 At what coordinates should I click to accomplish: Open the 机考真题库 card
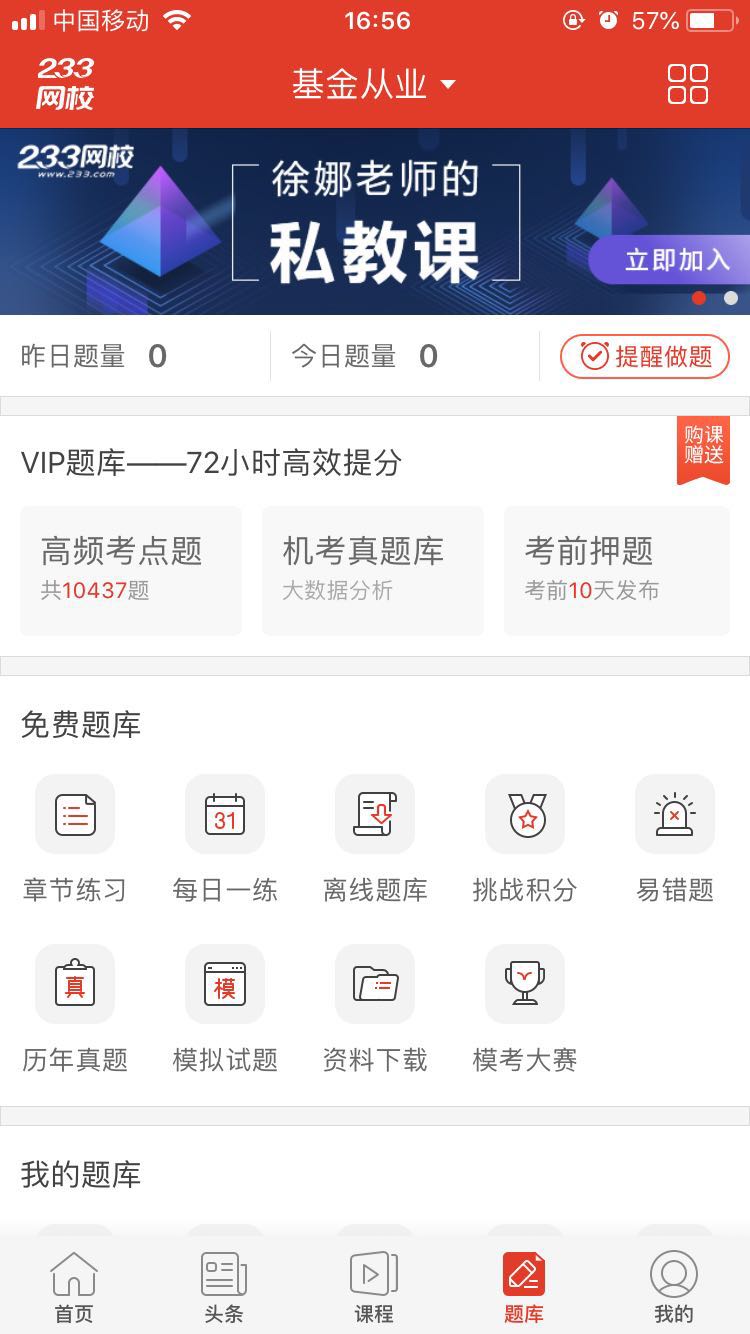[x=372, y=570]
